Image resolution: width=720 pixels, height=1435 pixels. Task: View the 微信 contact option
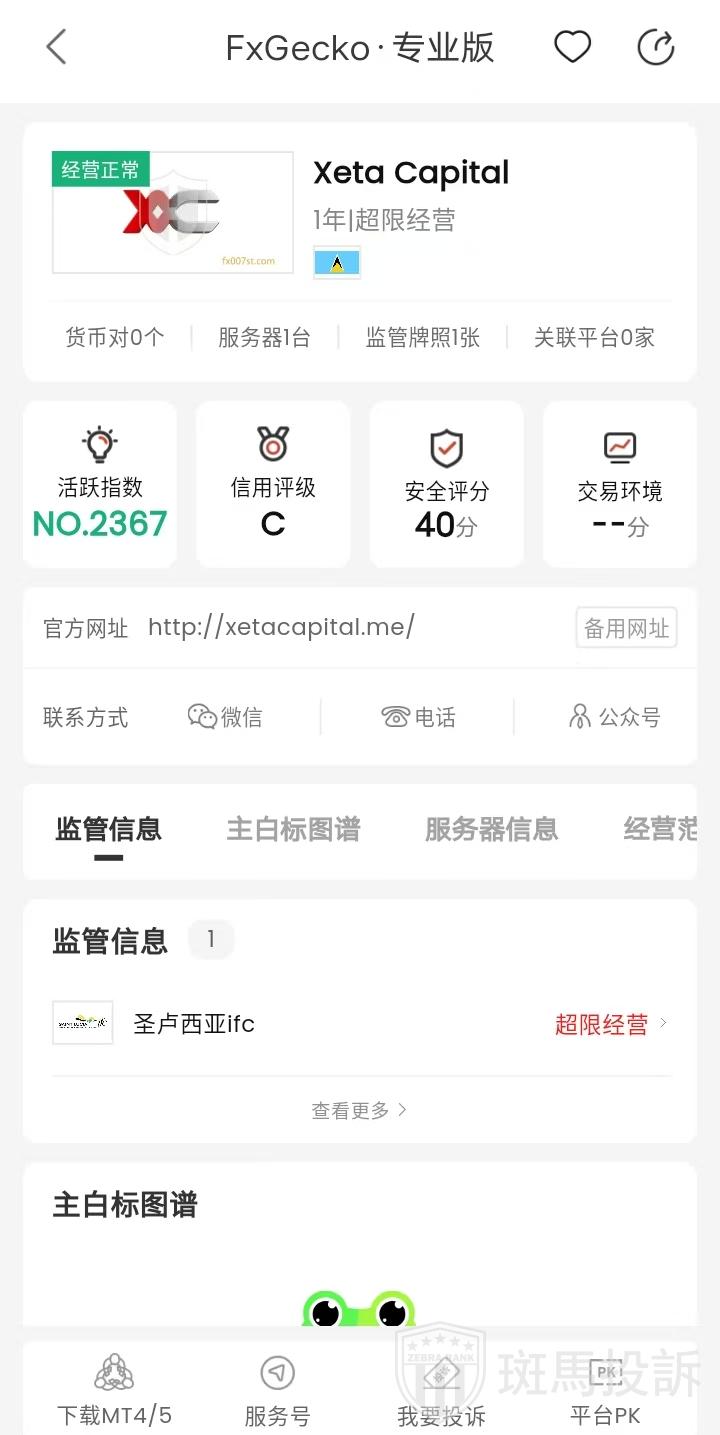pos(225,717)
